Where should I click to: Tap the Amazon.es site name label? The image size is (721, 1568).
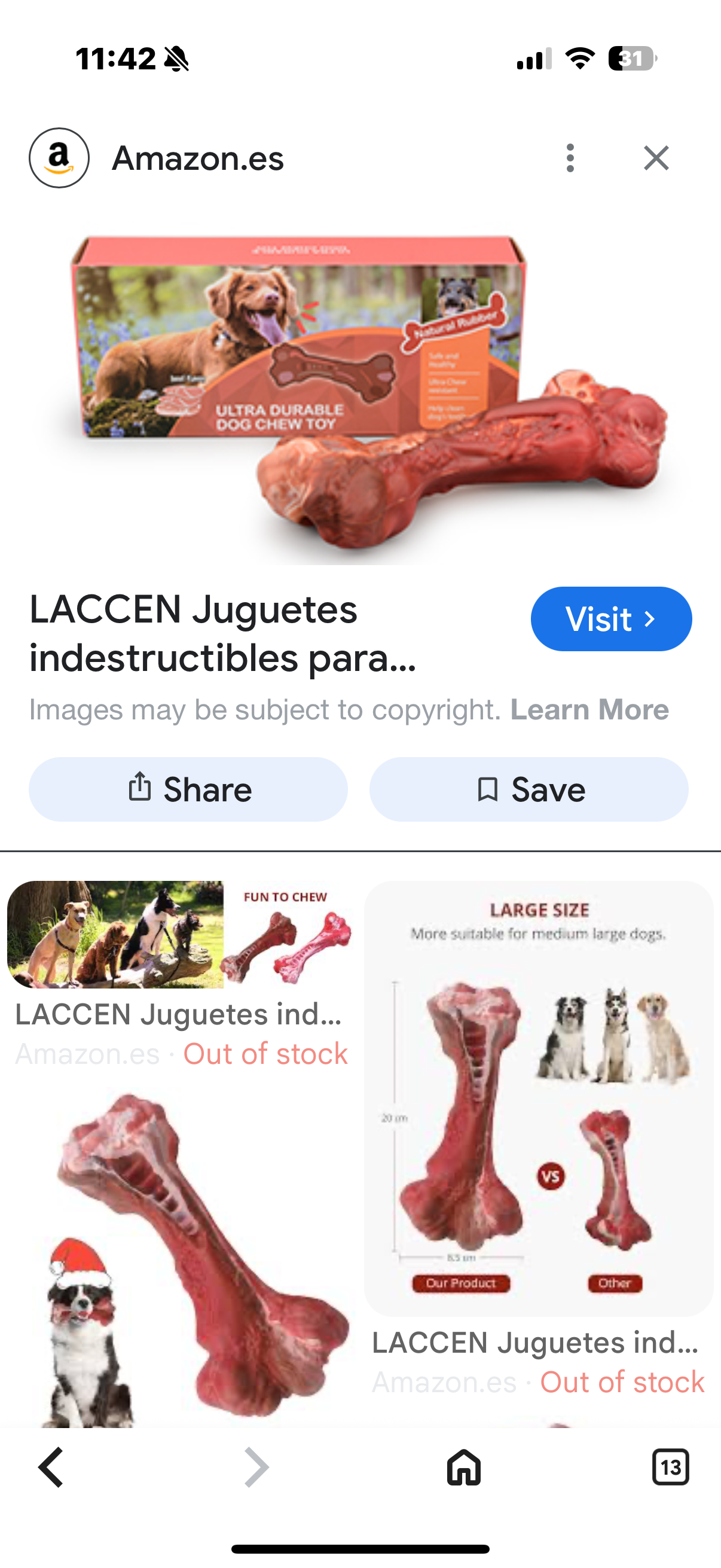197,159
